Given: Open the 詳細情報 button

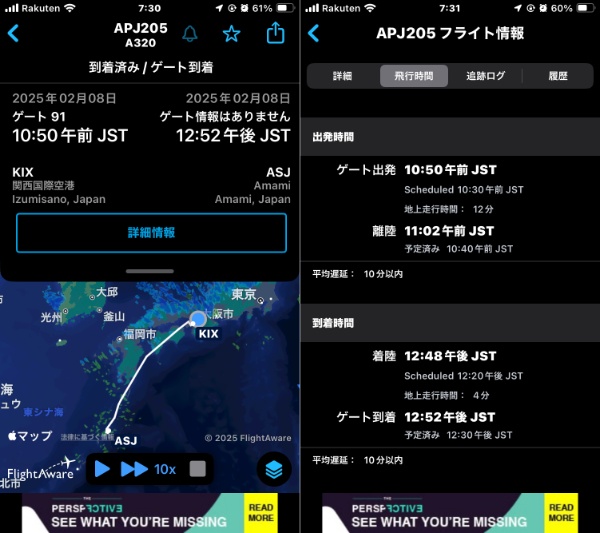Looking at the screenshot, I should click(x=151, y=233).
